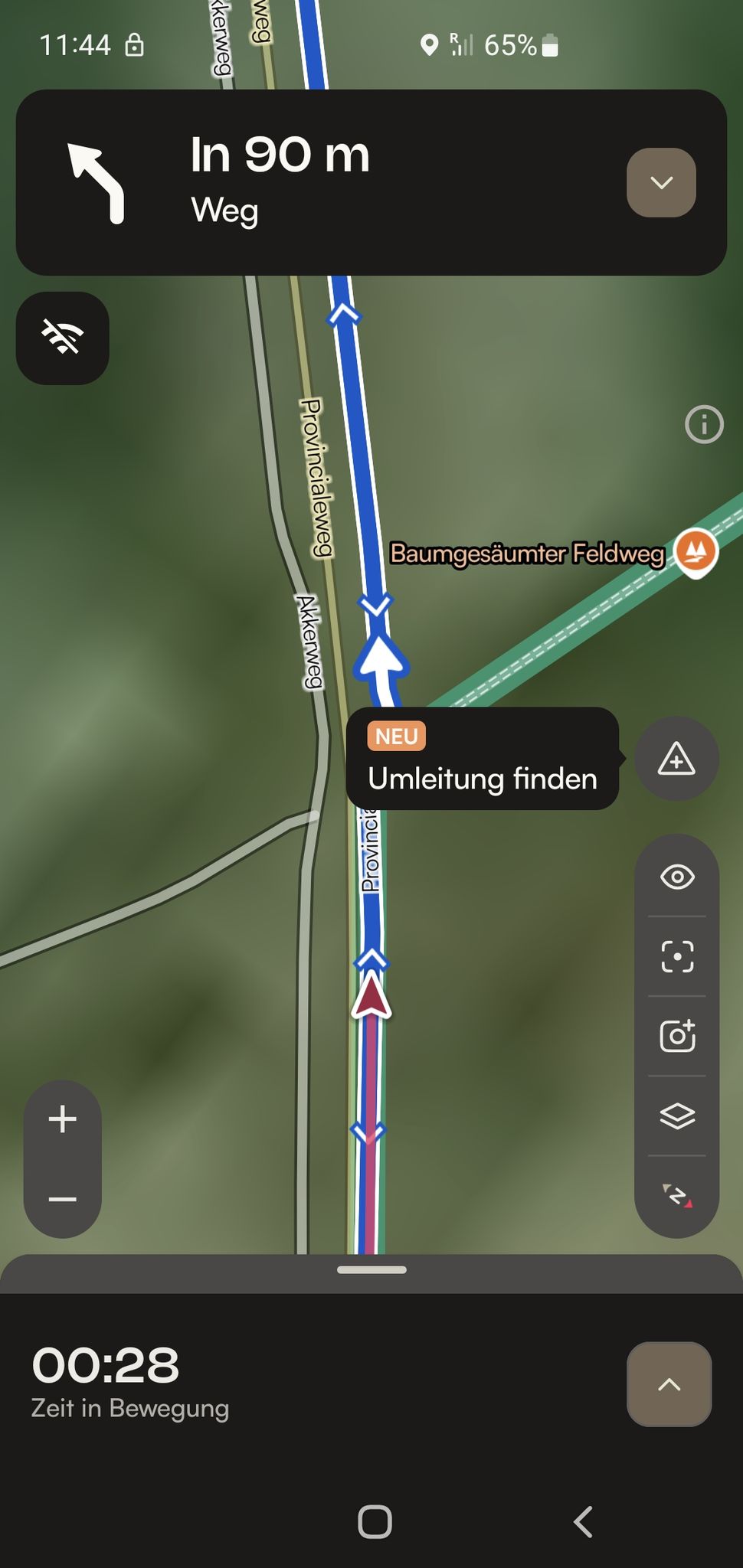Viewport: 743px width, 1568px height.
Task: Tap the Umleitung finden tooltip
Action: click(483, 758)
